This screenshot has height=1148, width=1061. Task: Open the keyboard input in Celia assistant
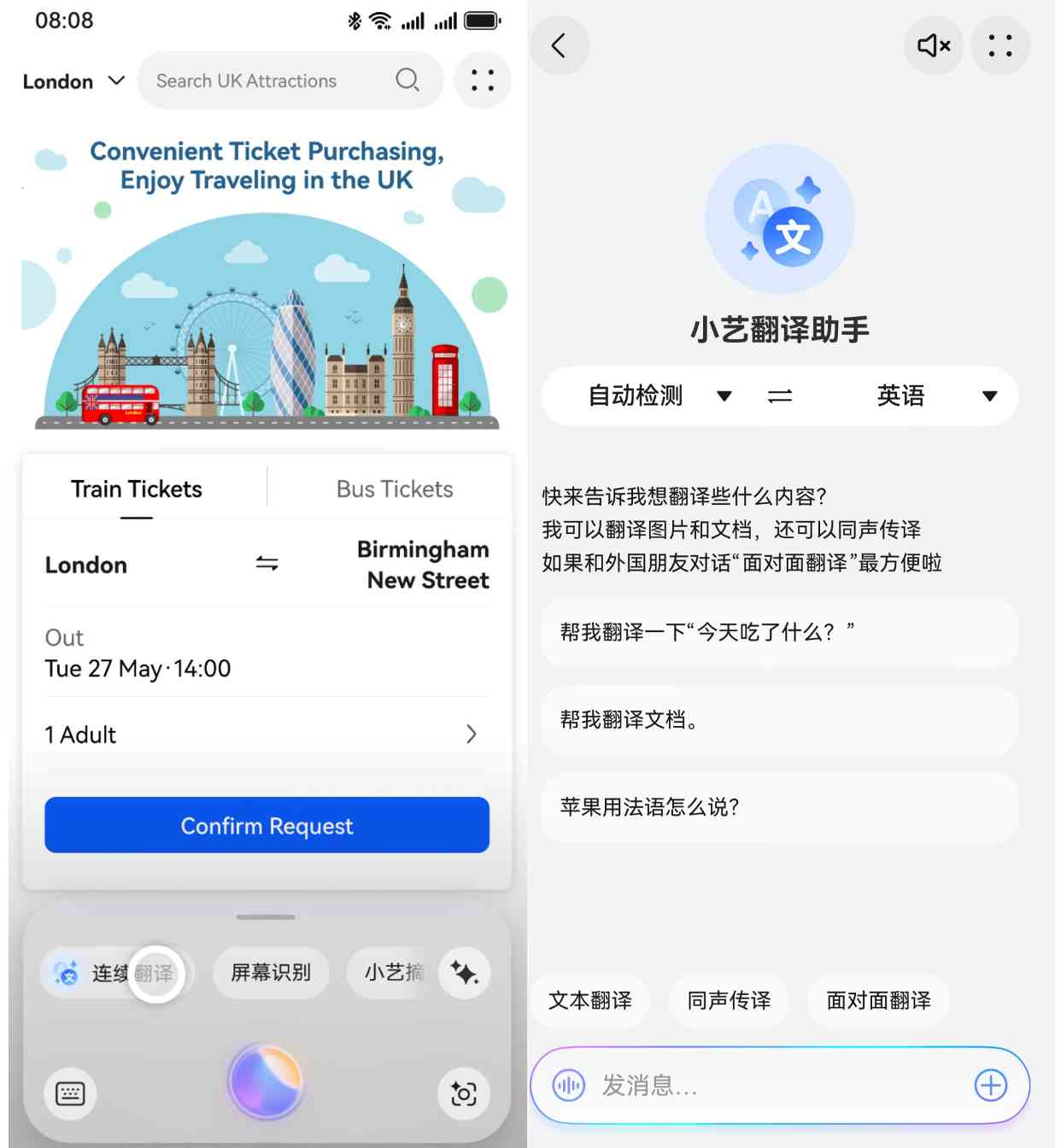(x=69, y=1093)
